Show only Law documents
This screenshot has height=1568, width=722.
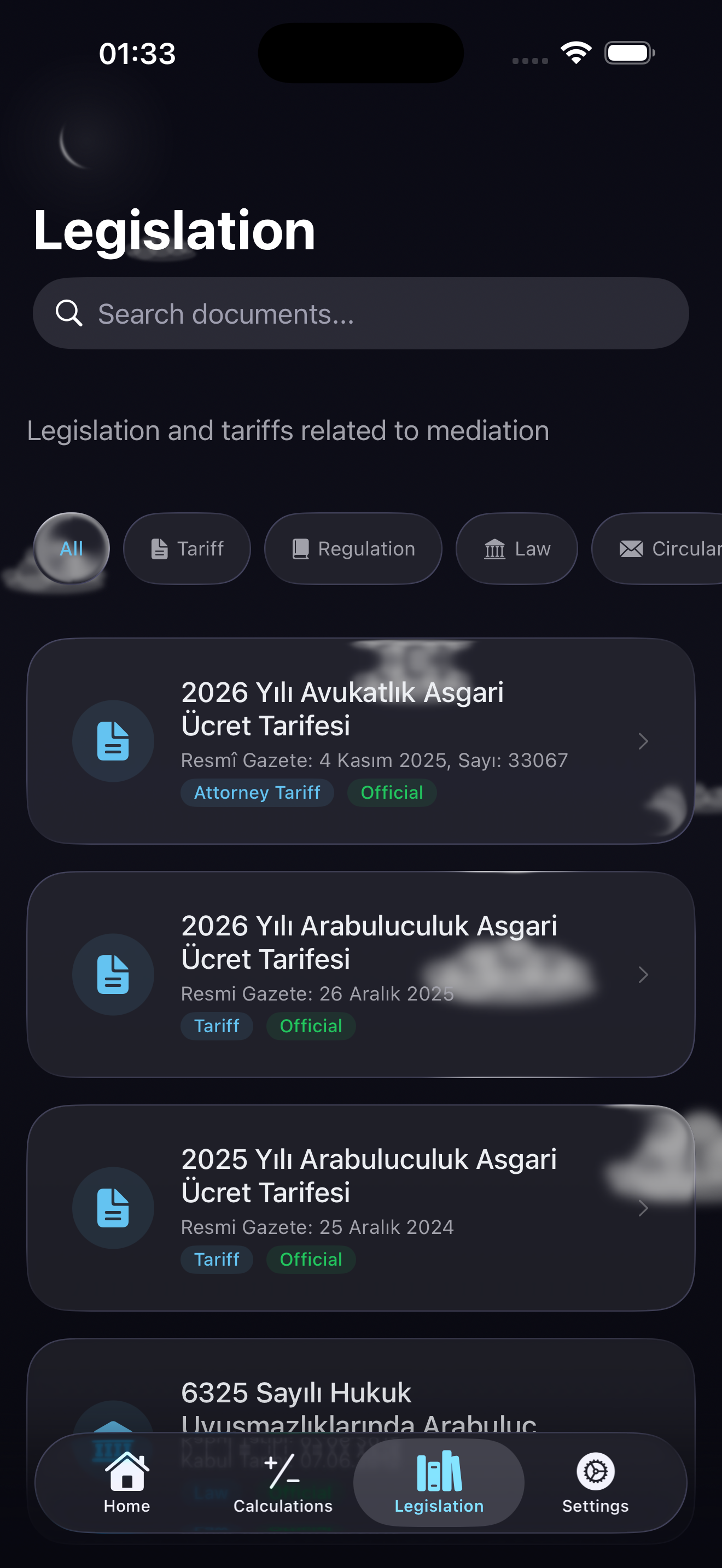(x=516, y=548)
